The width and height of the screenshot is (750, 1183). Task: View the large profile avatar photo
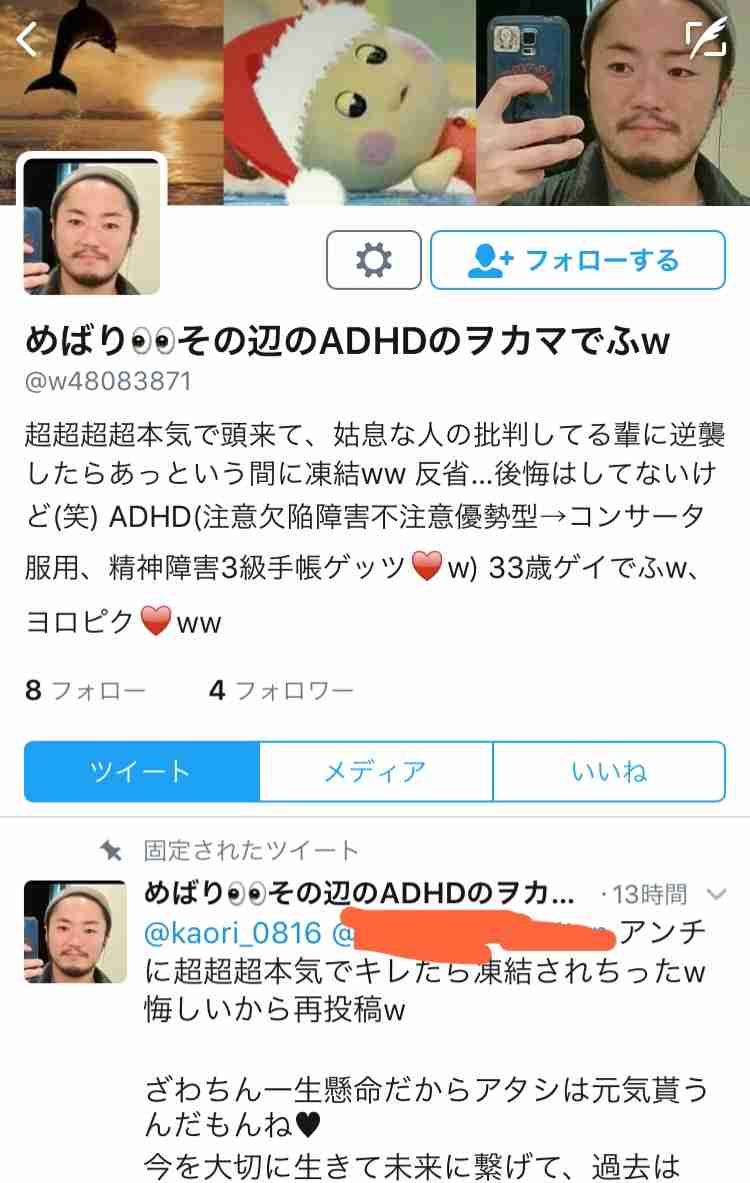tap(92, 225)
